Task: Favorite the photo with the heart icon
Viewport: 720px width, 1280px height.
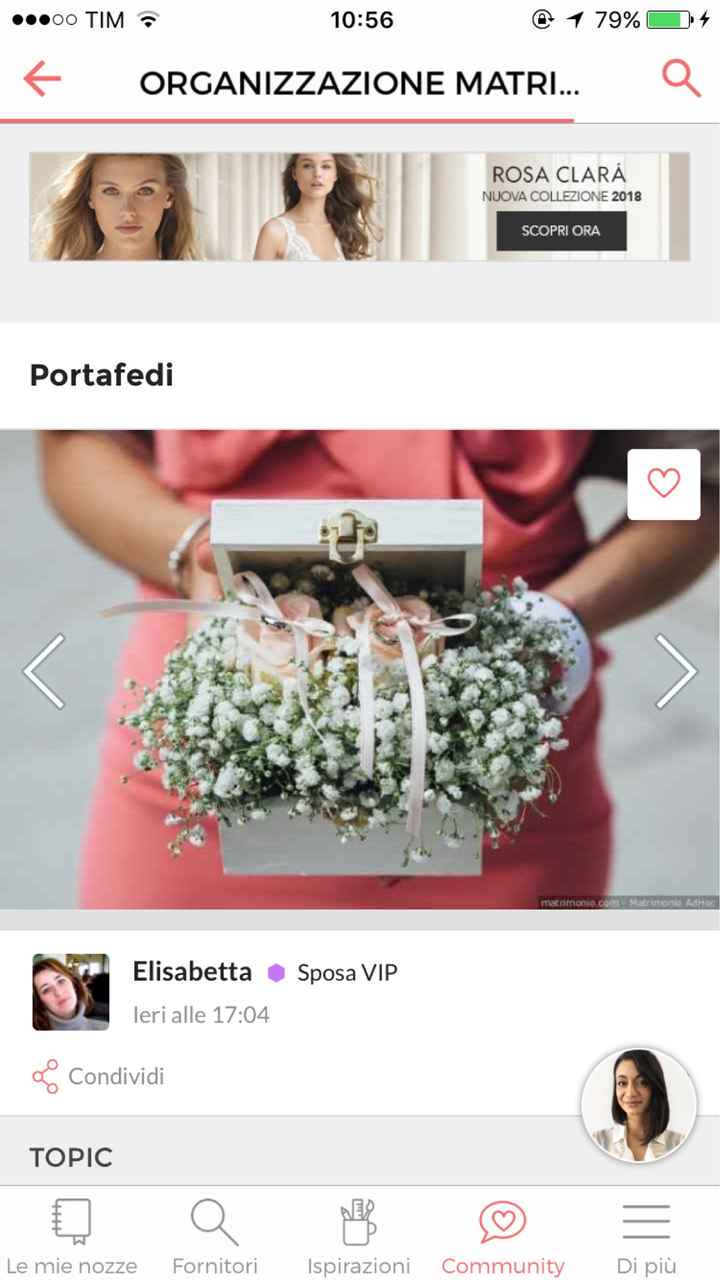Action: coord(663,484)
